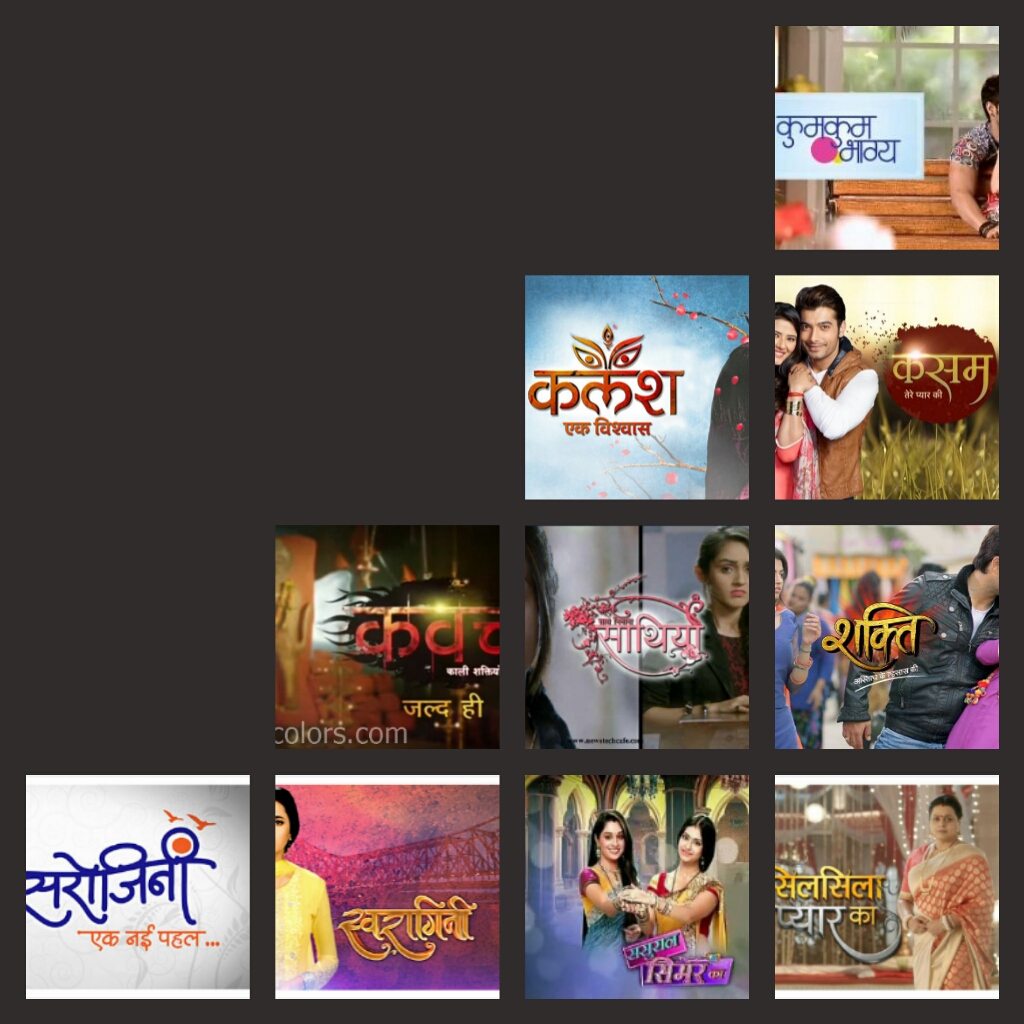Choose the Swaragini show tile
The width and height of the screenshot is (1024, 1024).
(x=387, y=887)
